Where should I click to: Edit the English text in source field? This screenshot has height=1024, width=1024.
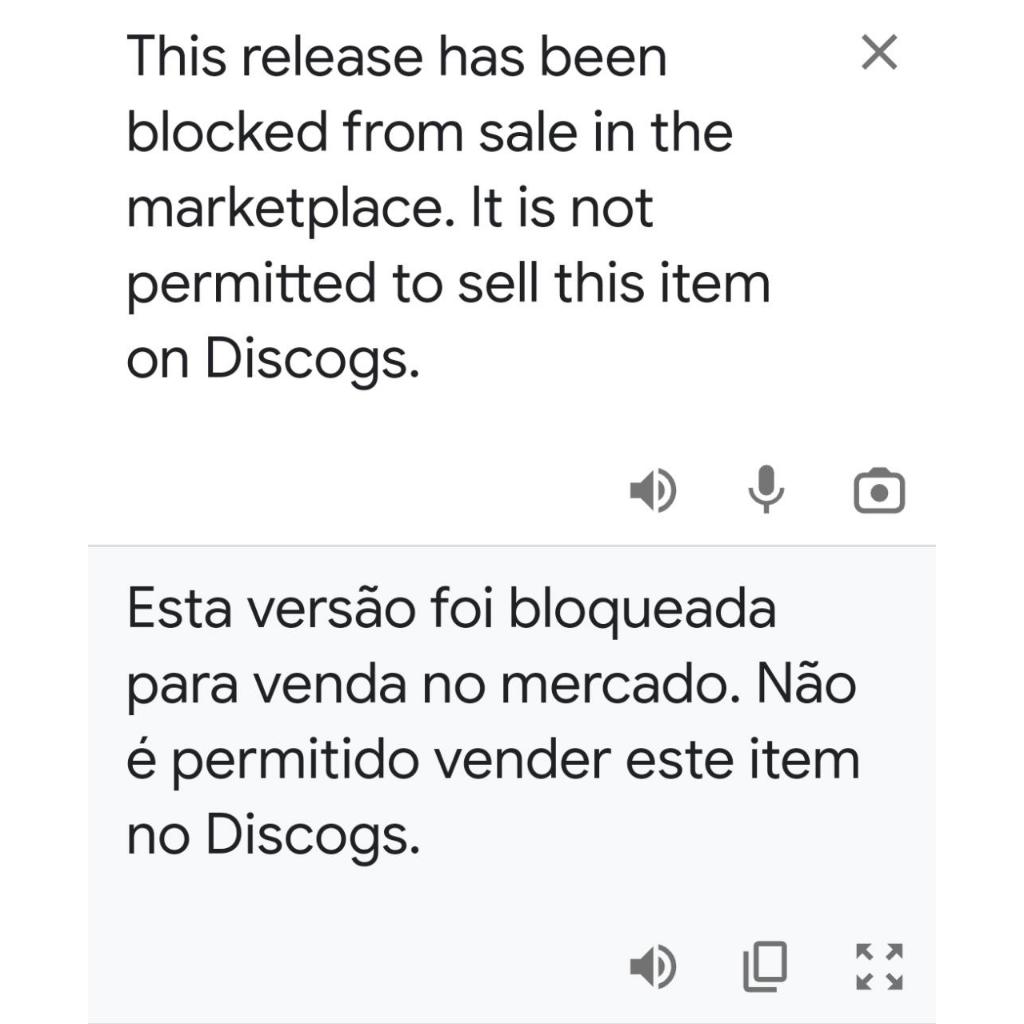point(449,208)
